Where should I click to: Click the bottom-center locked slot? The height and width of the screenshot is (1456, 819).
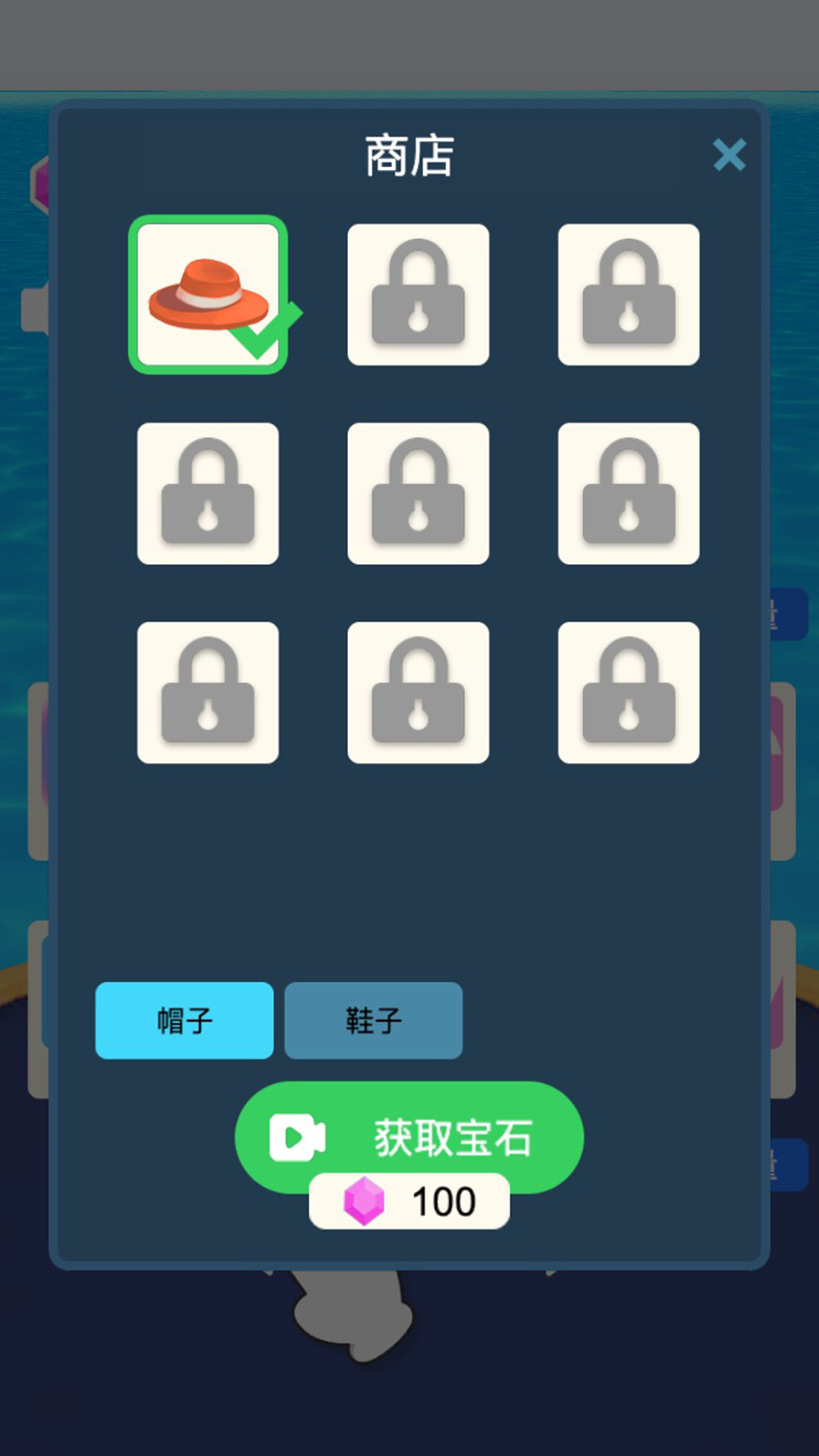(x=419, y=692)
